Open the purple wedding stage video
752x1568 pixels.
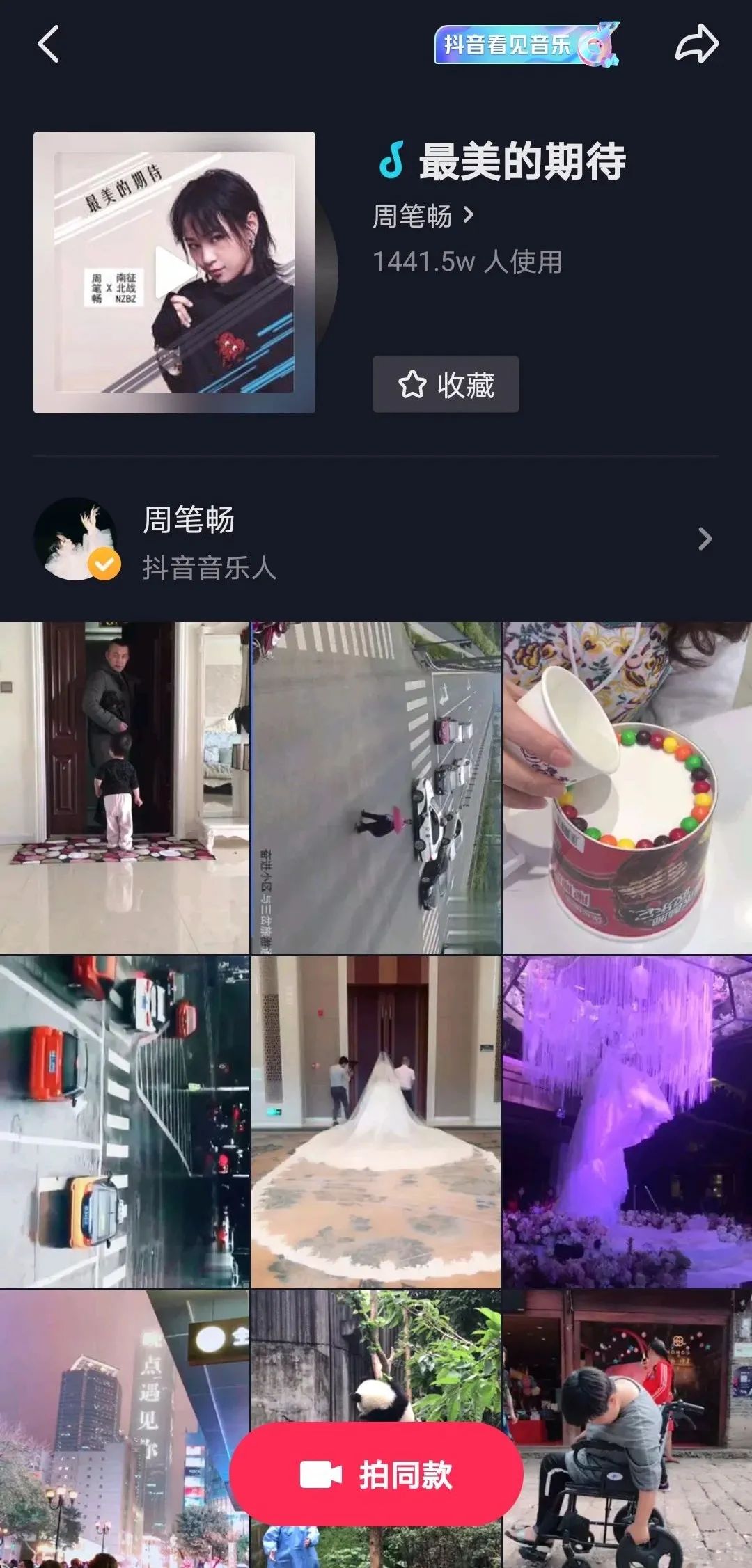(627, 1122)
